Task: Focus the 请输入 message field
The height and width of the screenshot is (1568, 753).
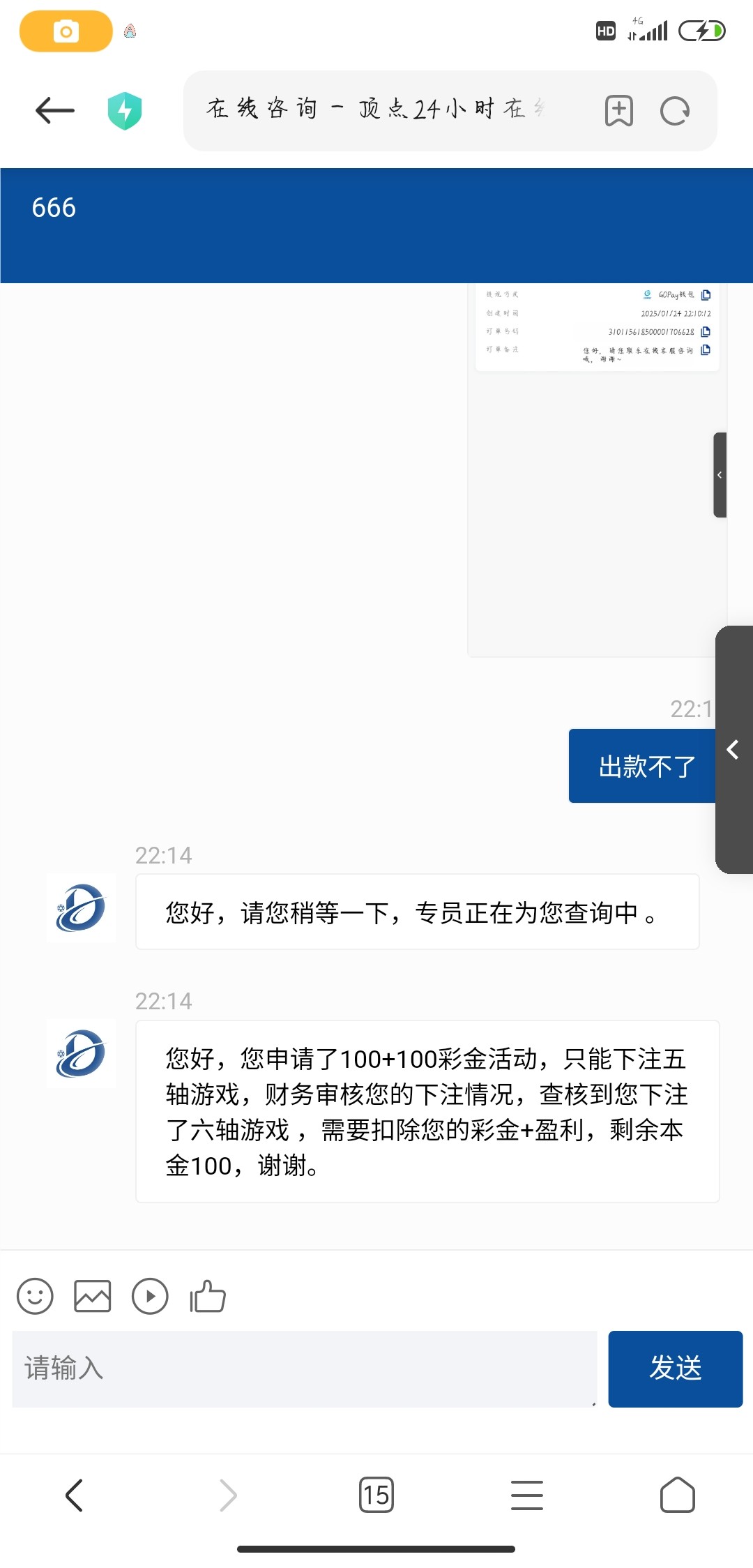Action: tap(305, 1369)
